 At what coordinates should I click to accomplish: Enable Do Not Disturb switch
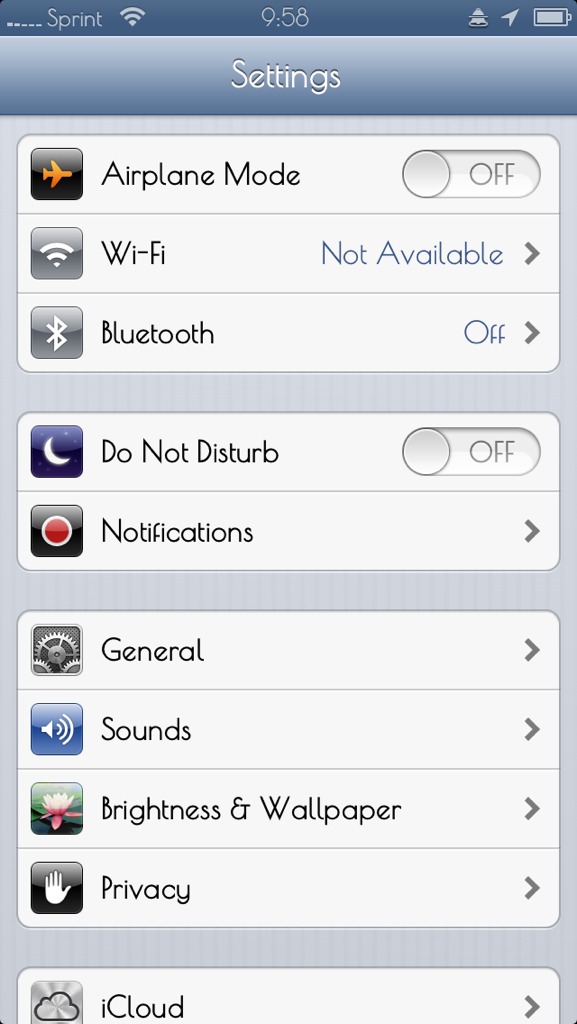[x=471, y=451]
